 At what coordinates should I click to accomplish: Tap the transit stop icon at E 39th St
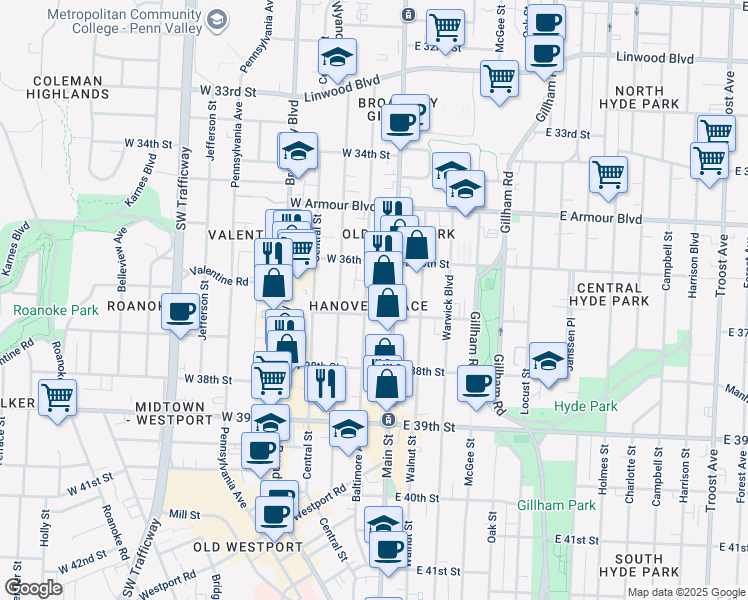point(388,420)
